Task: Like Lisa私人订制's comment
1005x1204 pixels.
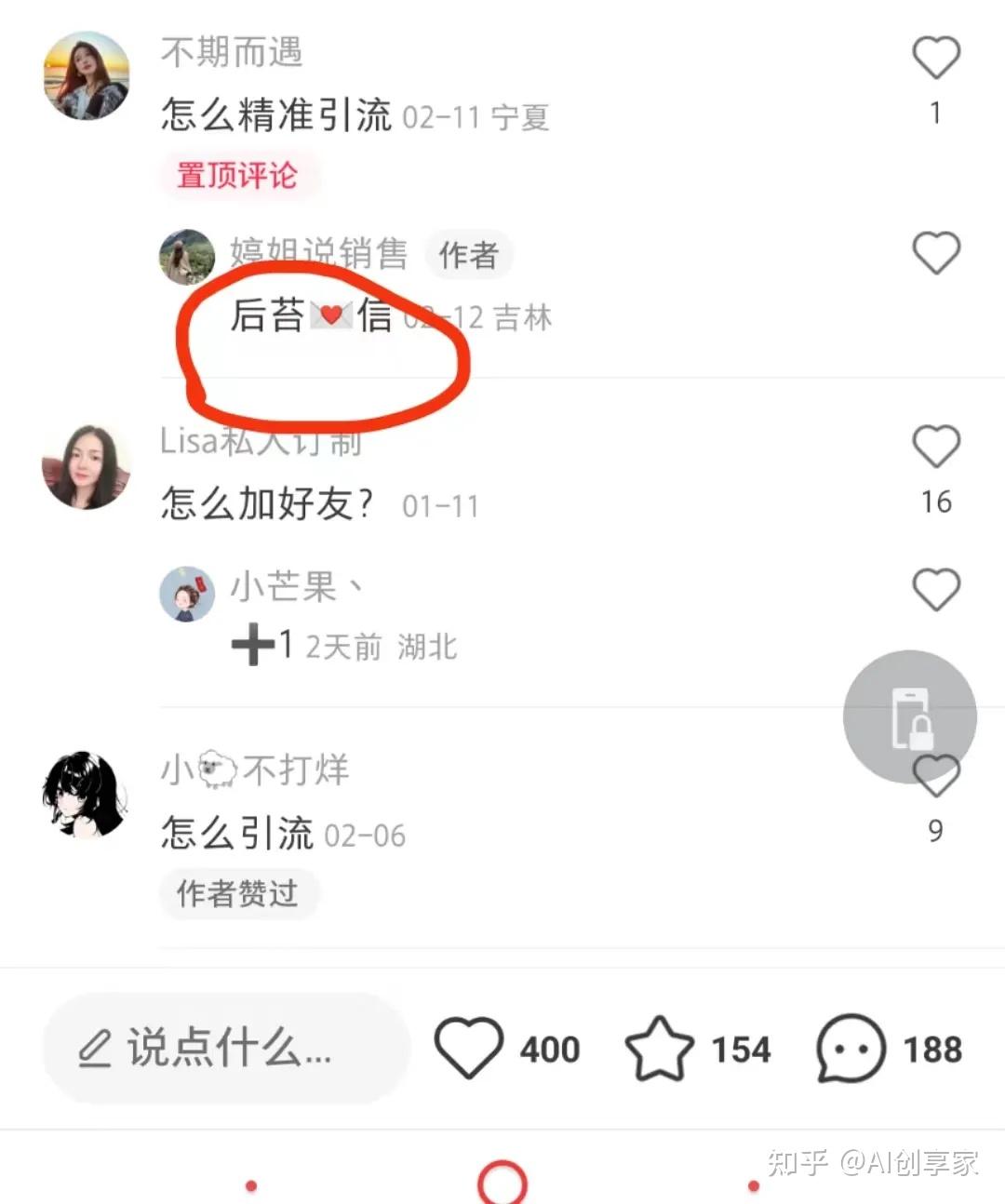Action: (x=935, y=447)
